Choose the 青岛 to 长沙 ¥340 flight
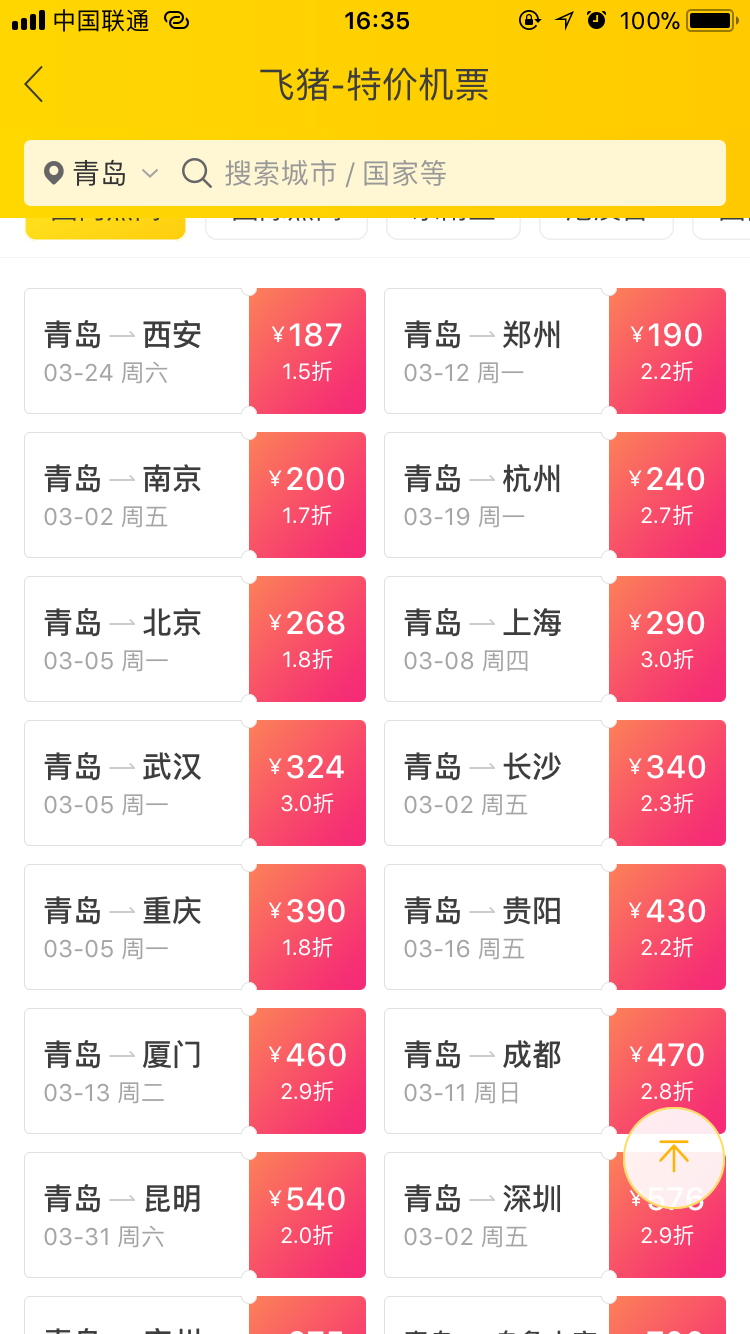Viewport: 750px width, 1334px height. [555, 783]
